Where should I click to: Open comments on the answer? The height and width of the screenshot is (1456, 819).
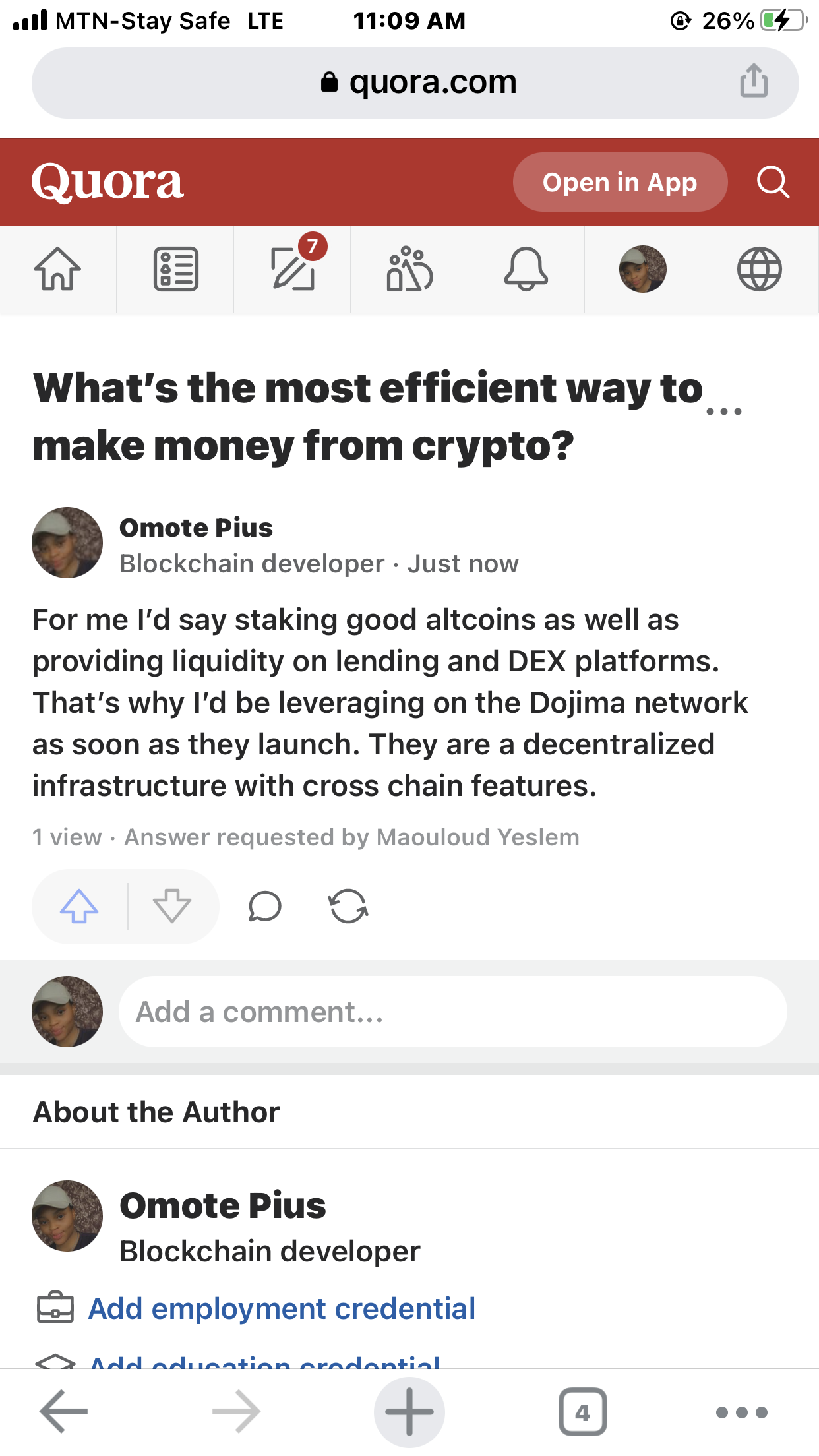tap(265, 906)
